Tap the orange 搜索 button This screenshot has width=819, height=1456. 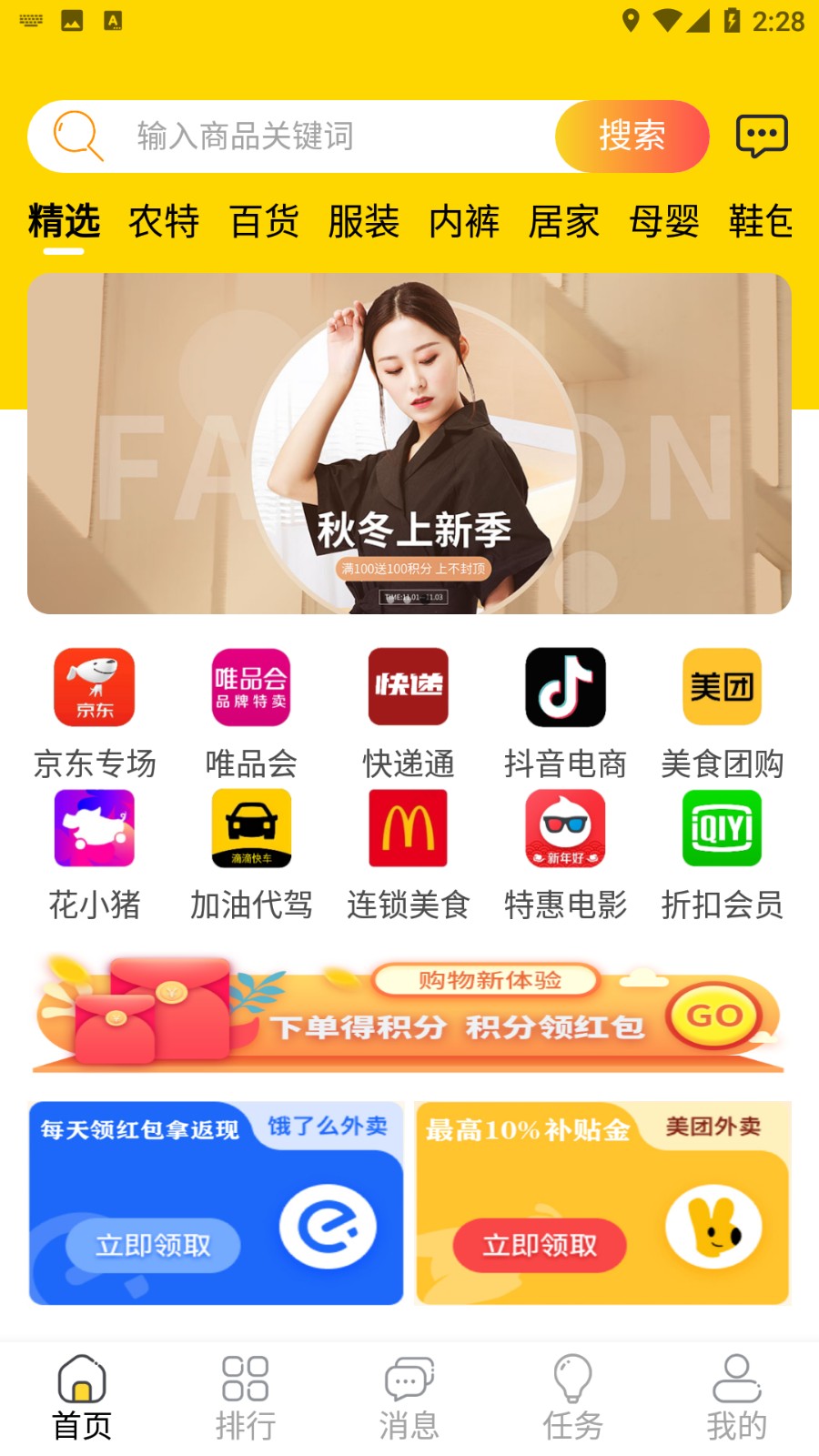(632, 136)
